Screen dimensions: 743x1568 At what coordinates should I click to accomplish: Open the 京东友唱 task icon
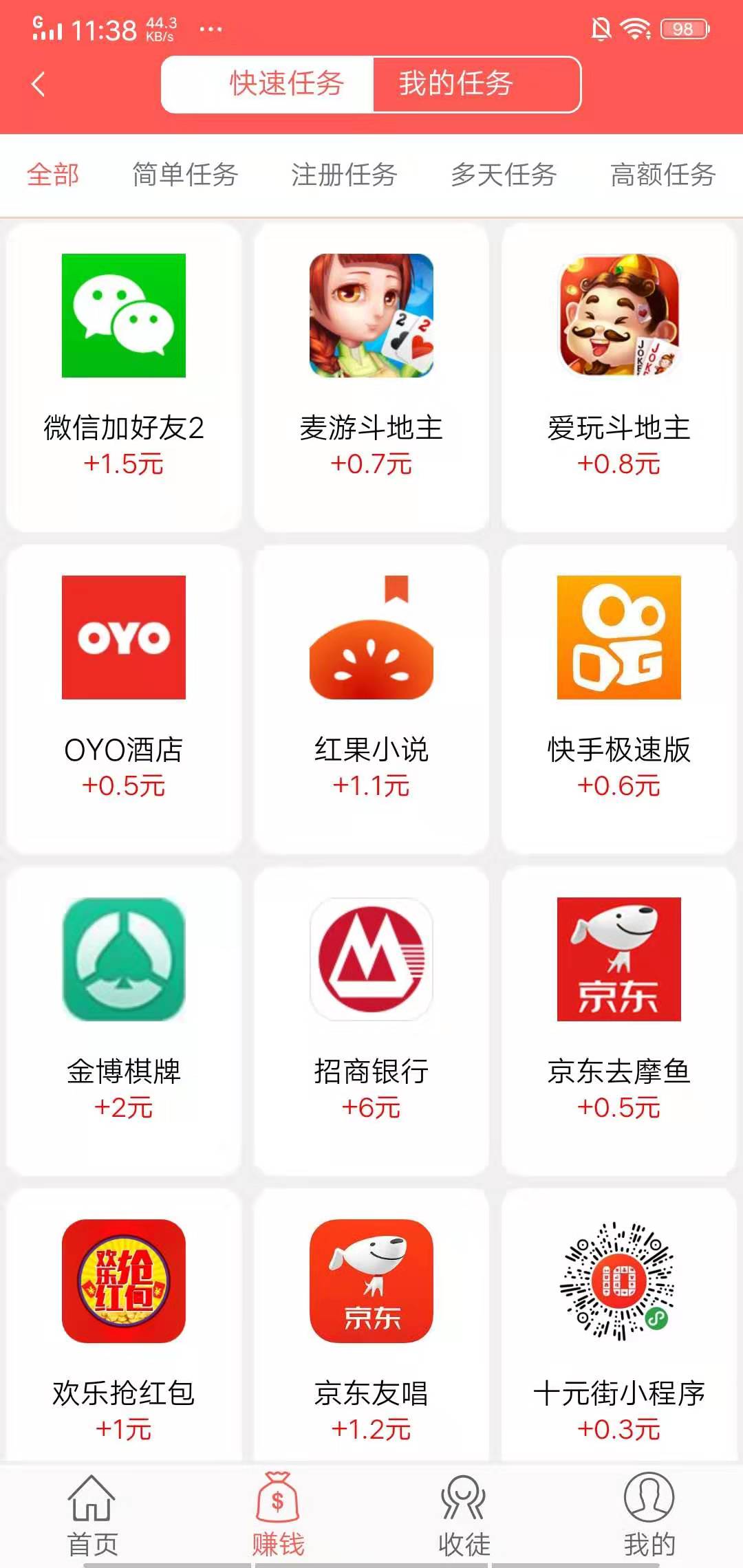pyautogui.click(x=371, y=1283)
